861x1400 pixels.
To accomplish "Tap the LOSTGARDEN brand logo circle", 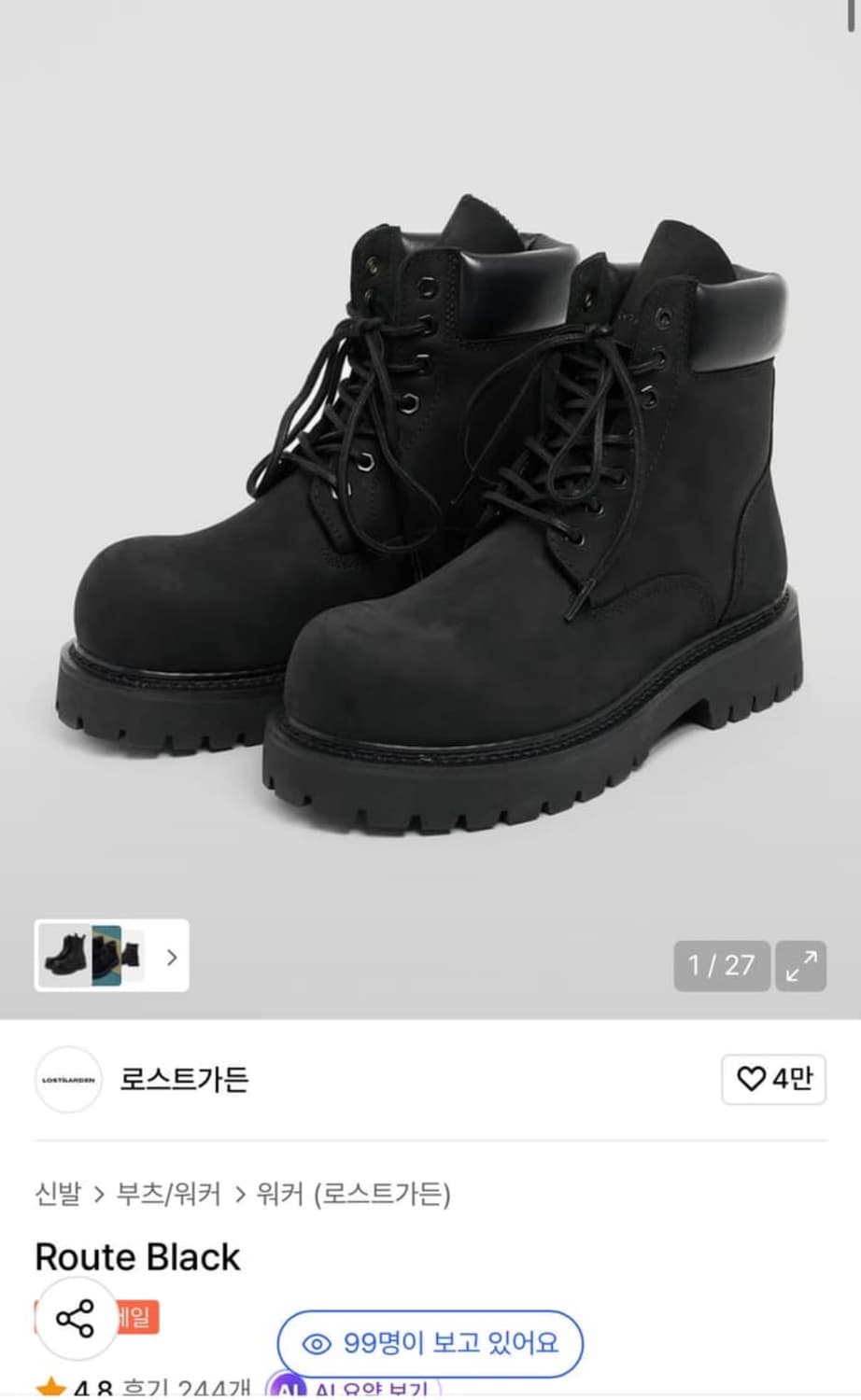I will 68,1079.
